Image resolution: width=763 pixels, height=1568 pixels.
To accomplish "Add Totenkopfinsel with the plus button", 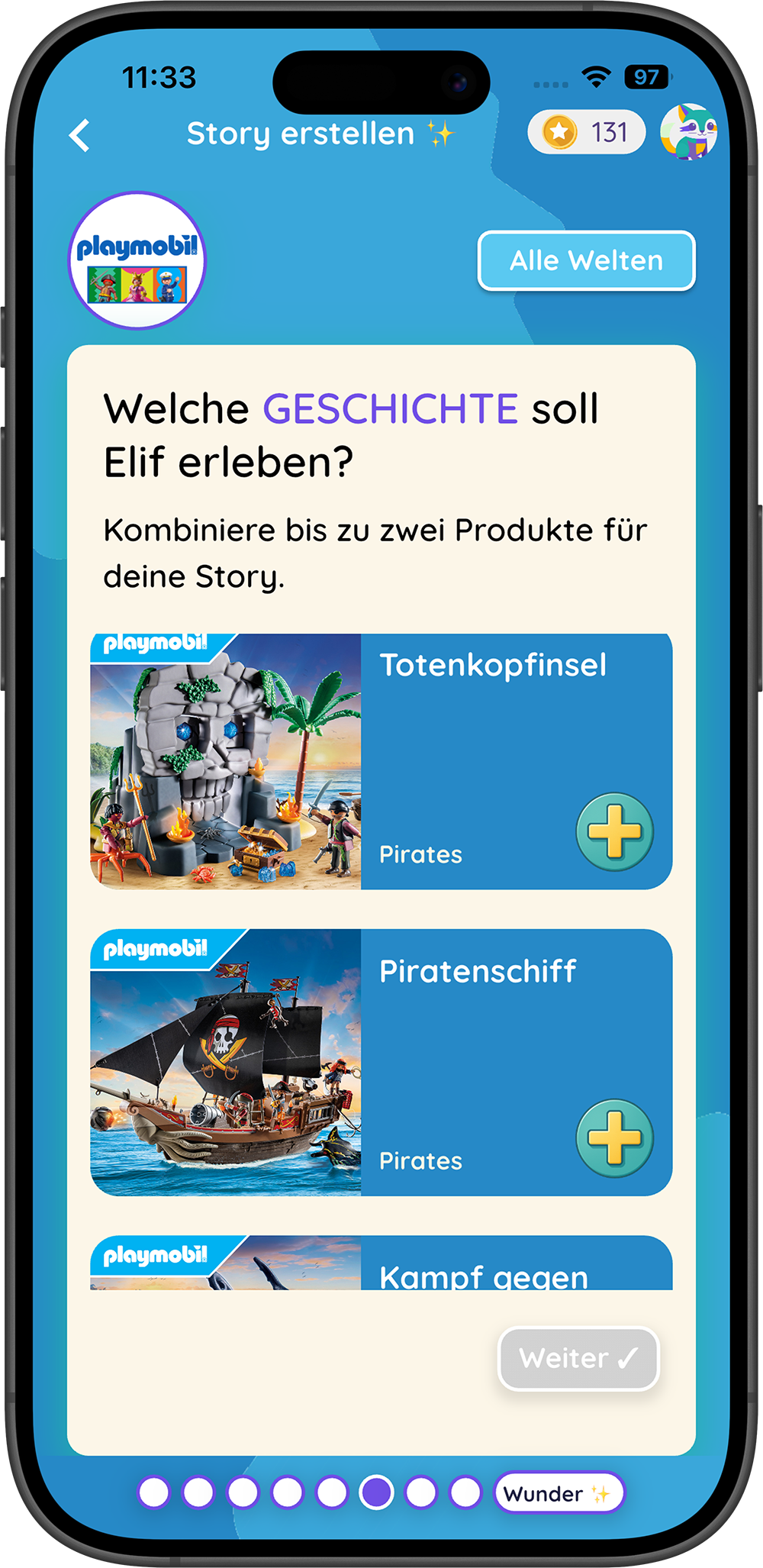I will point(614,831).
